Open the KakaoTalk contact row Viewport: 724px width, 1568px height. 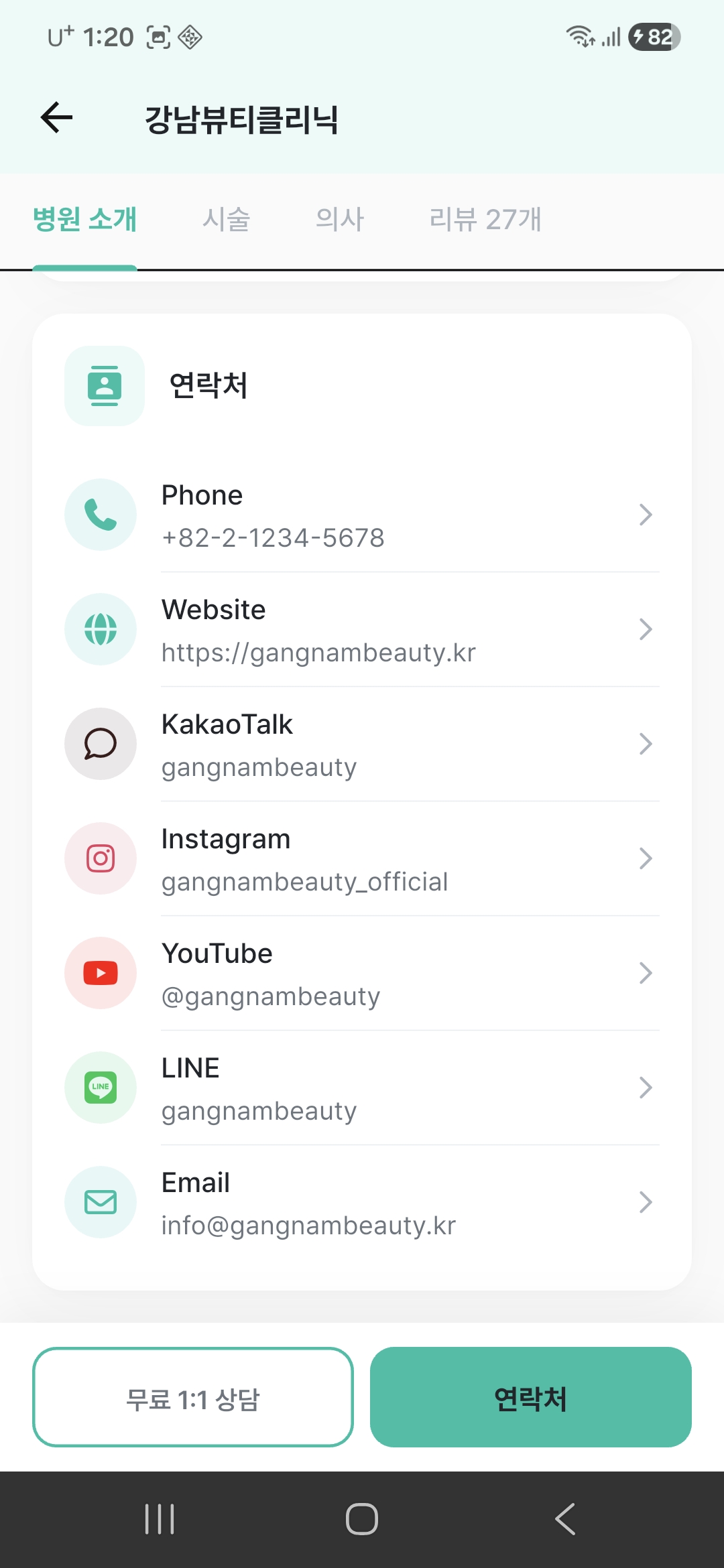[362, 744]
